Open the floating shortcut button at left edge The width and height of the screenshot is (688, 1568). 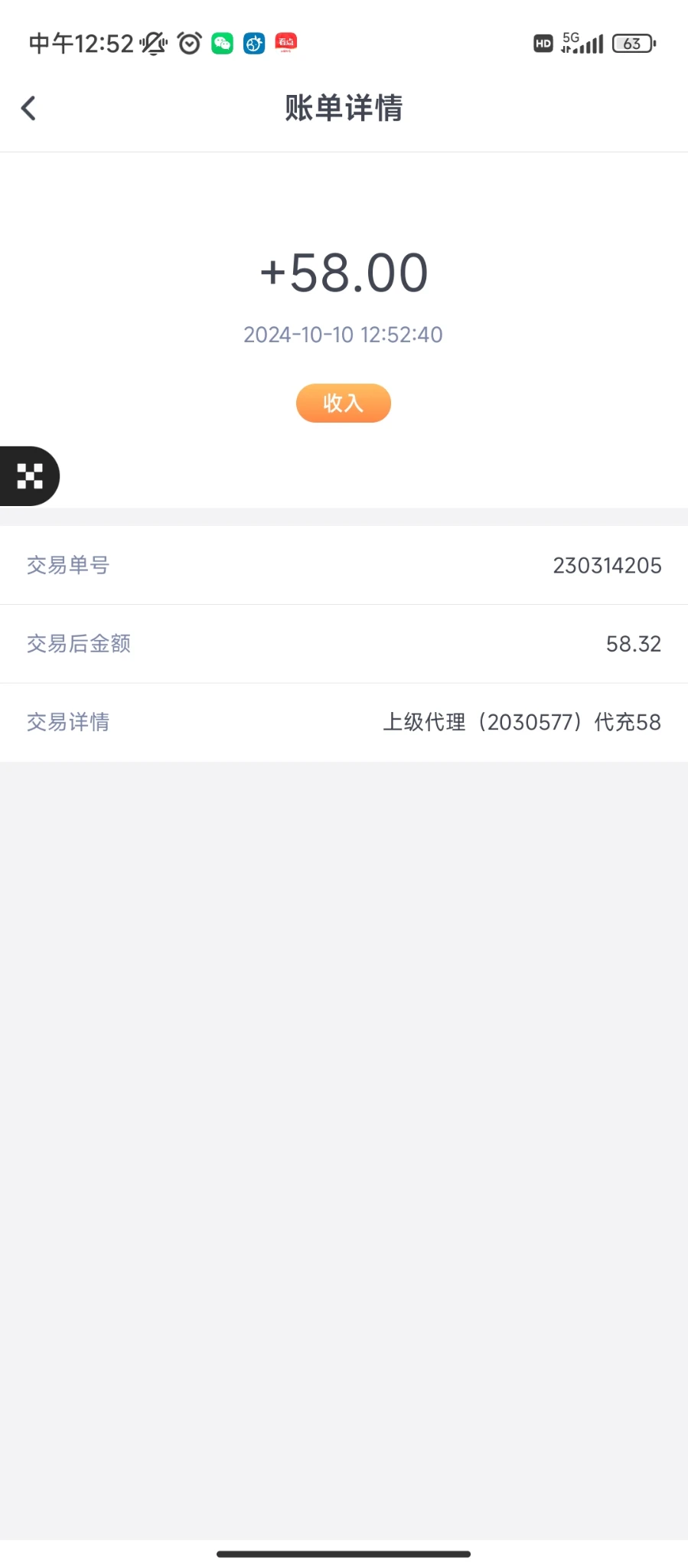pos(29,476)
